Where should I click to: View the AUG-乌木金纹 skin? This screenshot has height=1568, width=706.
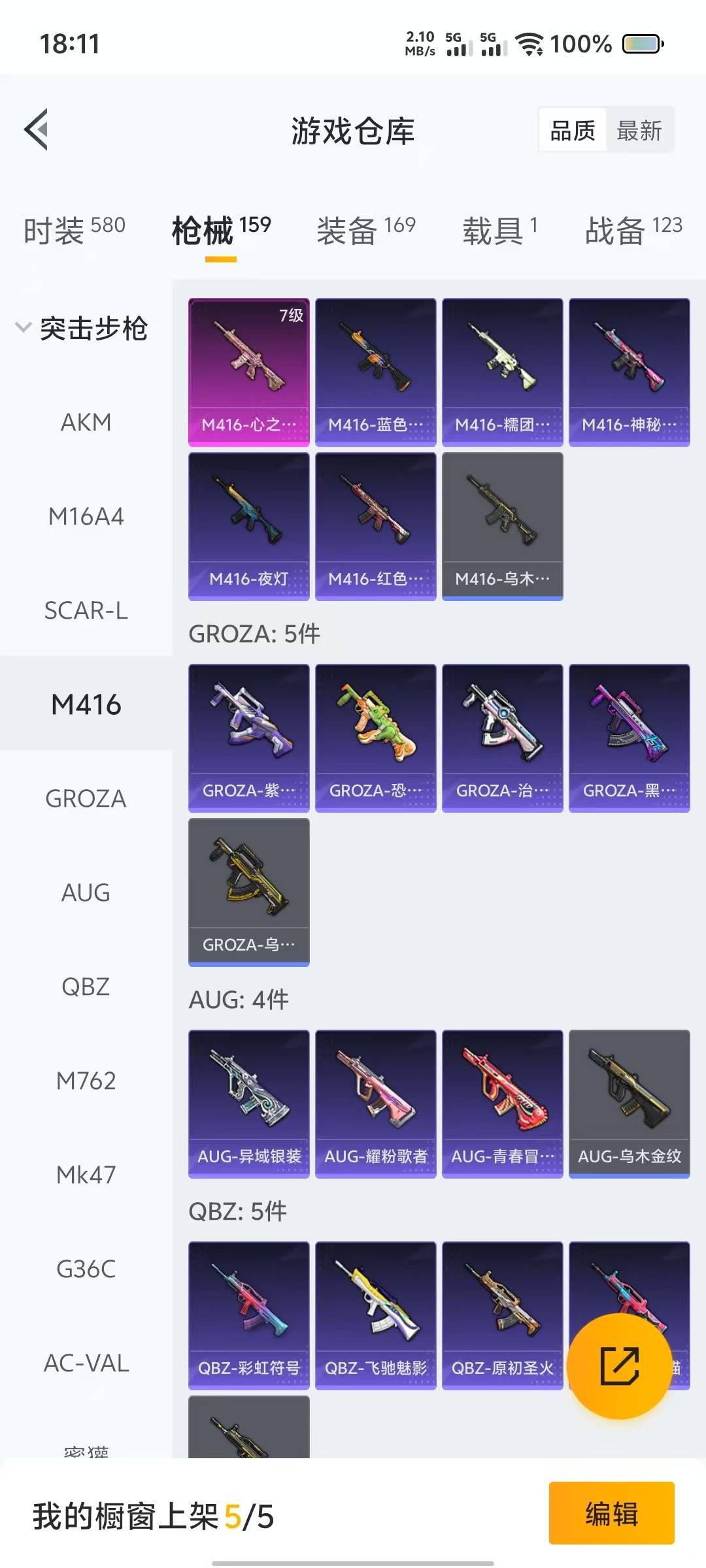click(629, 1103)
